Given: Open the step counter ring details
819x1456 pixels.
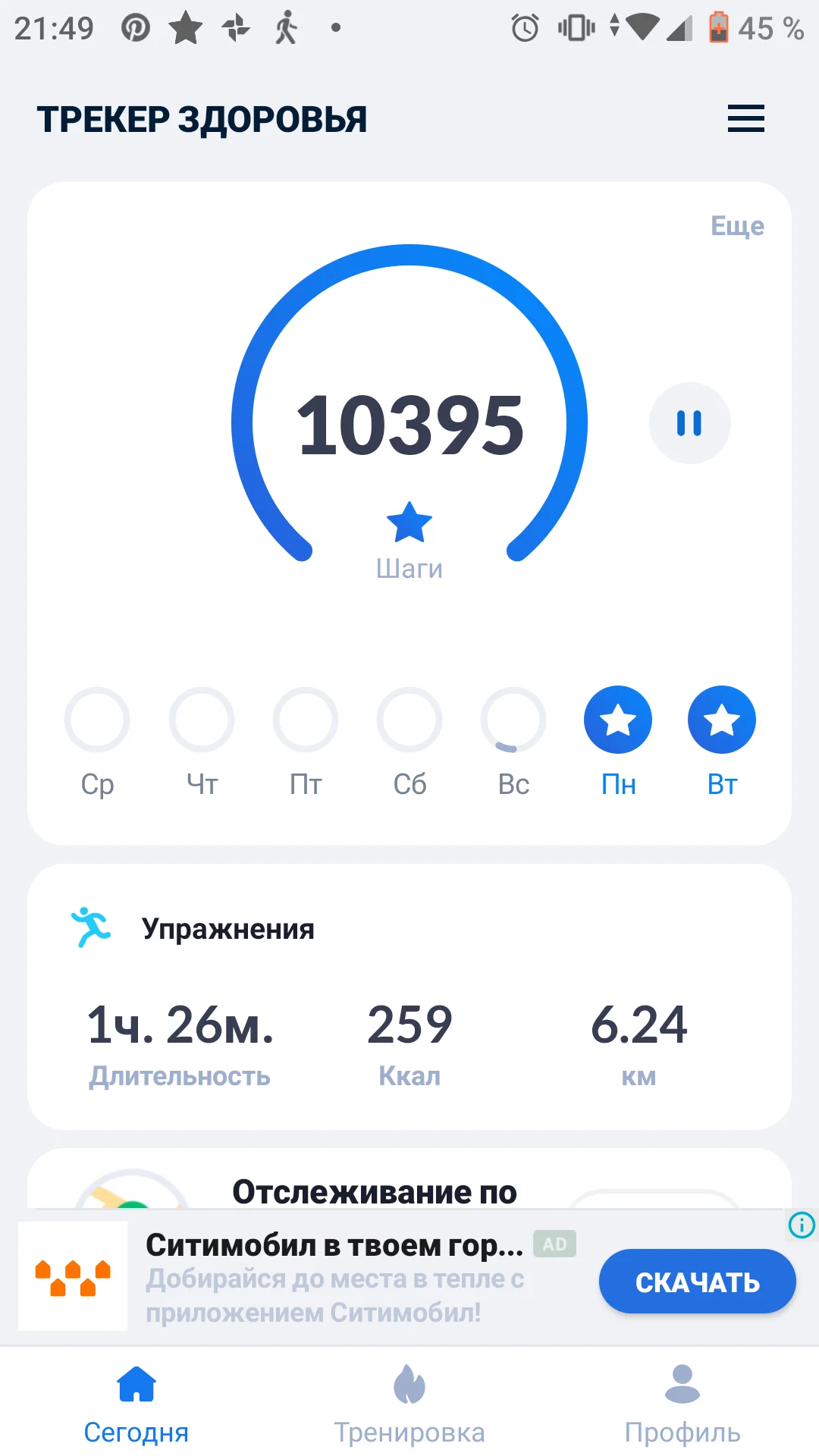Looking at the screenshot, I should coord(409,425).
